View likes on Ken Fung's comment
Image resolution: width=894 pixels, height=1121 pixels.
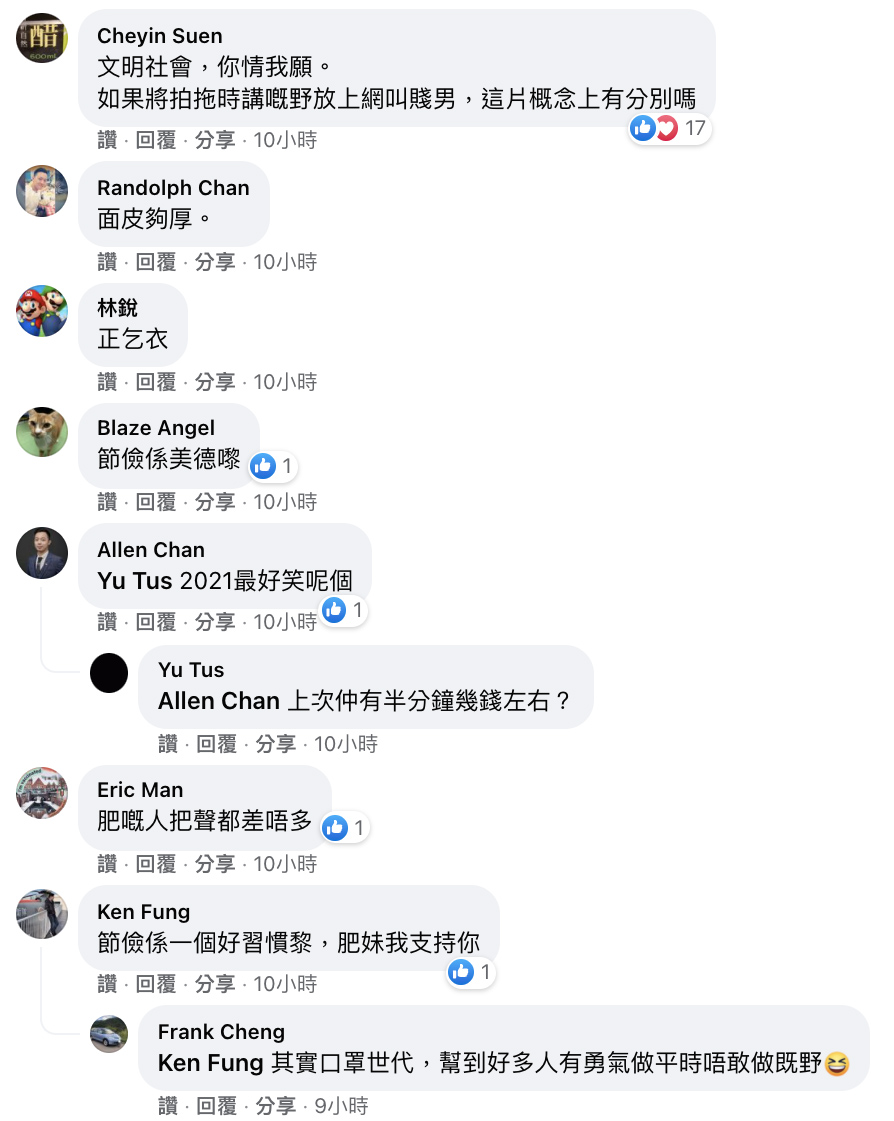click(471, 972)
